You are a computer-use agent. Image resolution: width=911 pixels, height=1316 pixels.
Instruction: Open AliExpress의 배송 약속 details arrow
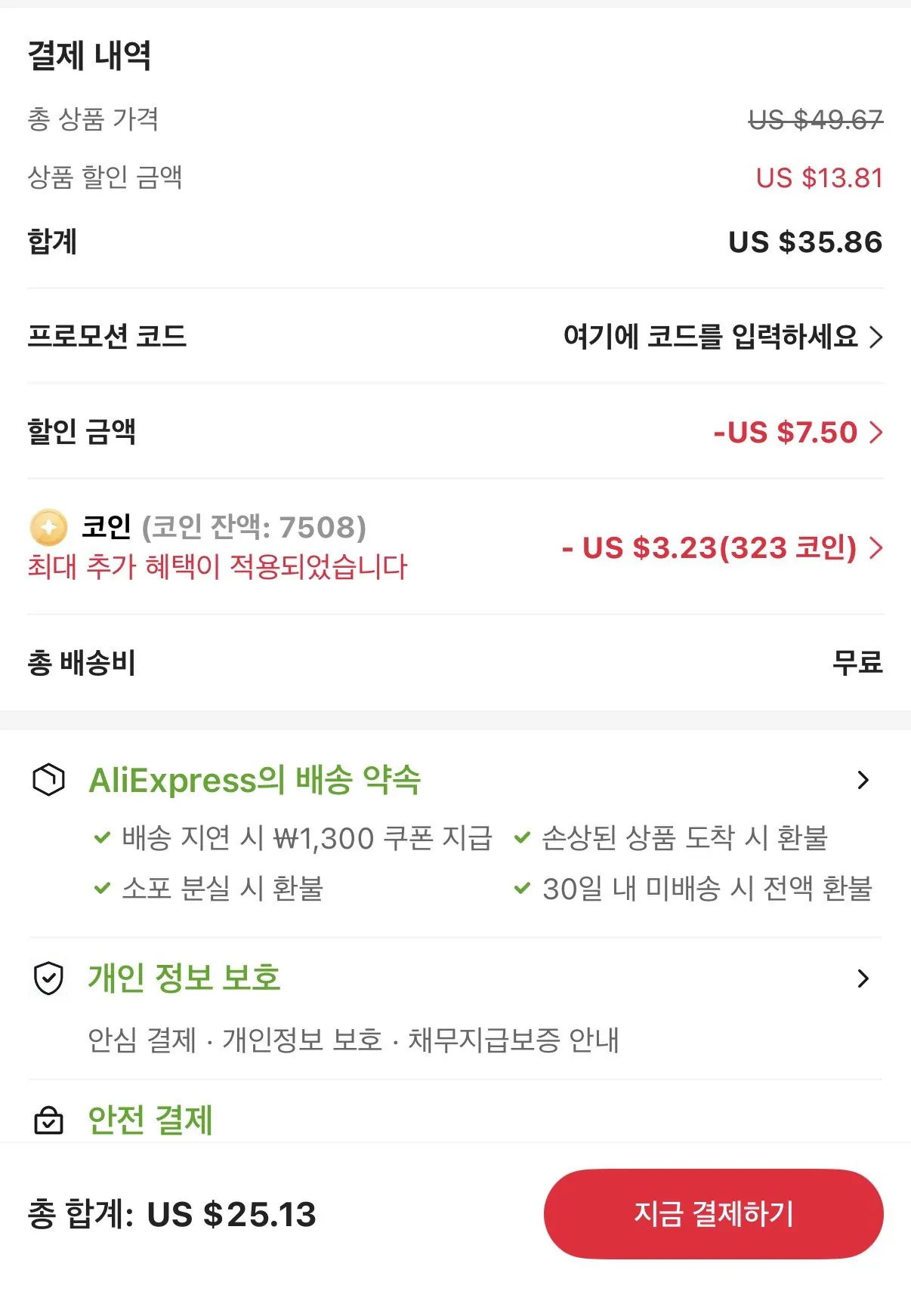[x=863, y=781]
